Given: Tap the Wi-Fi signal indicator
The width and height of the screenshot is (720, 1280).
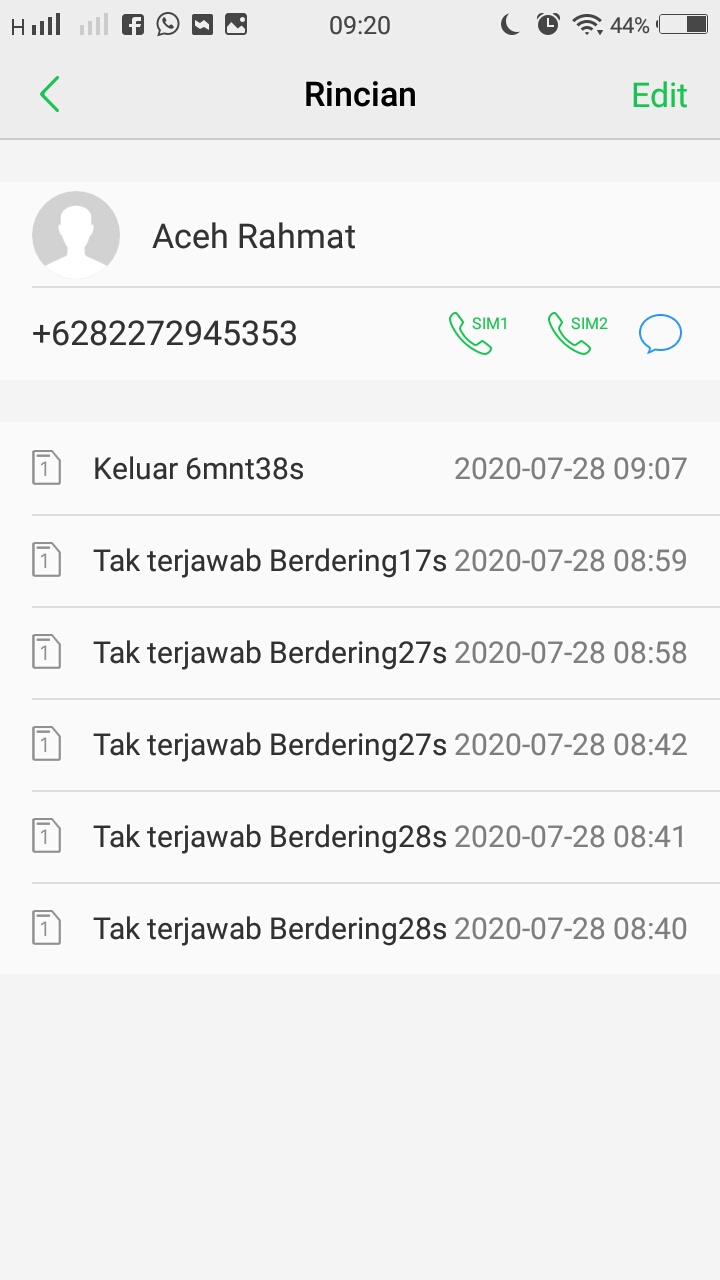Looking at the screenshot, I should [x=586, y=25].
